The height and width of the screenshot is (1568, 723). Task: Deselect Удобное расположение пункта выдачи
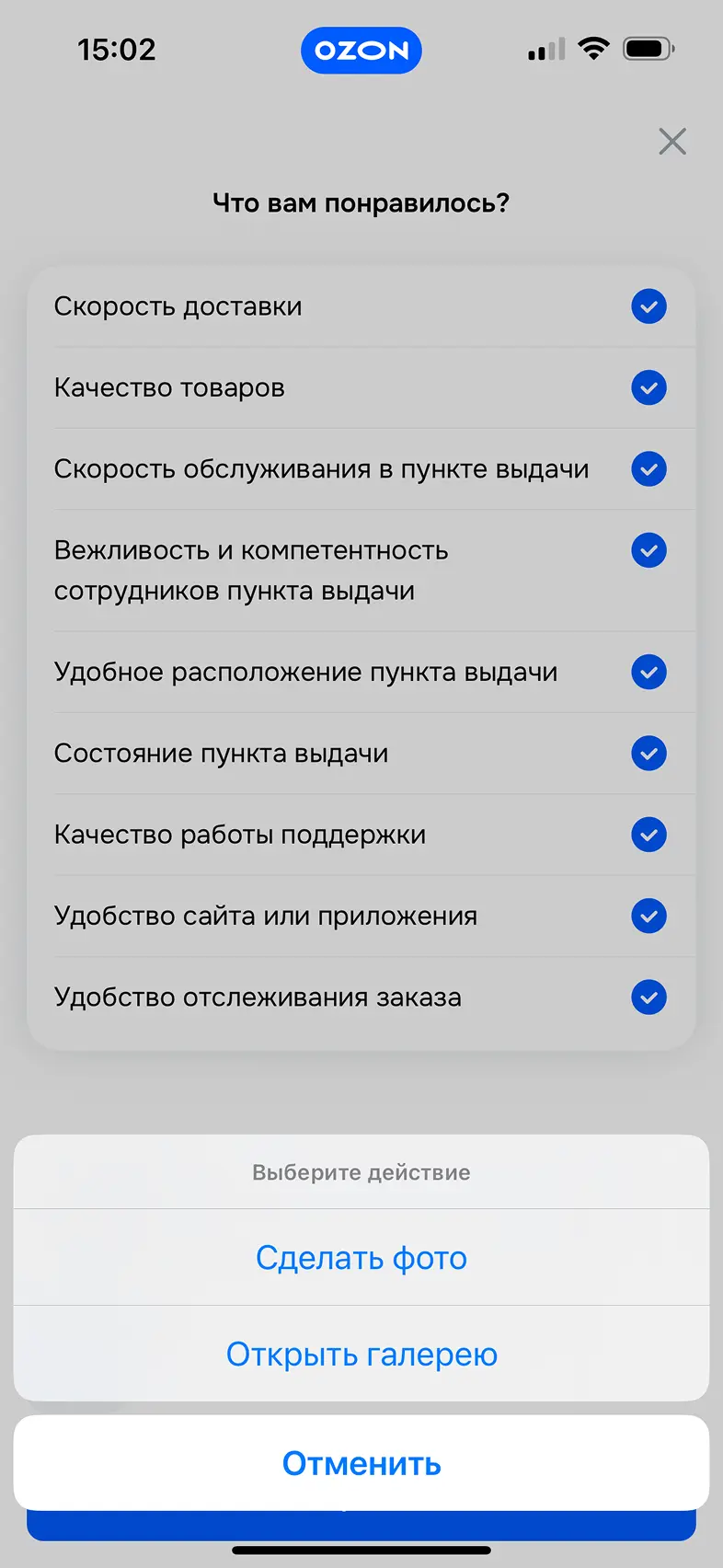[x=648, y=672]
